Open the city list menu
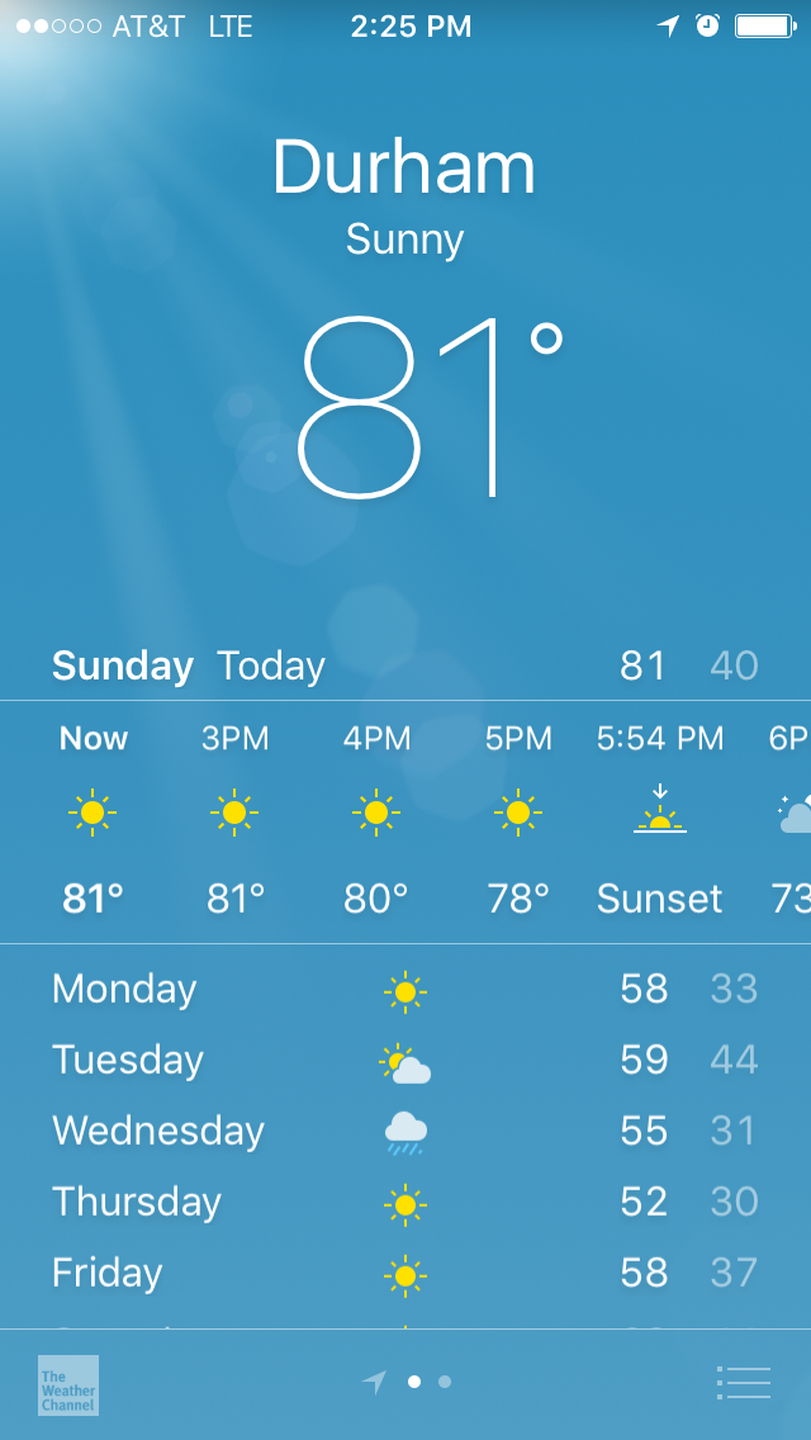 [x=744, y=1383]
